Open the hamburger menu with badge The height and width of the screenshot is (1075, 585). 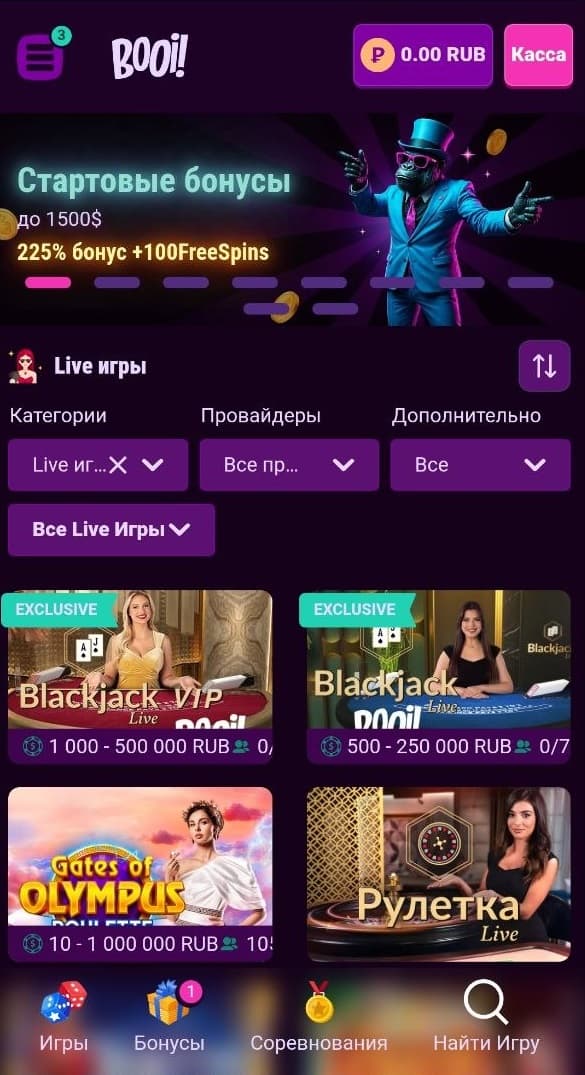(41, 55)
